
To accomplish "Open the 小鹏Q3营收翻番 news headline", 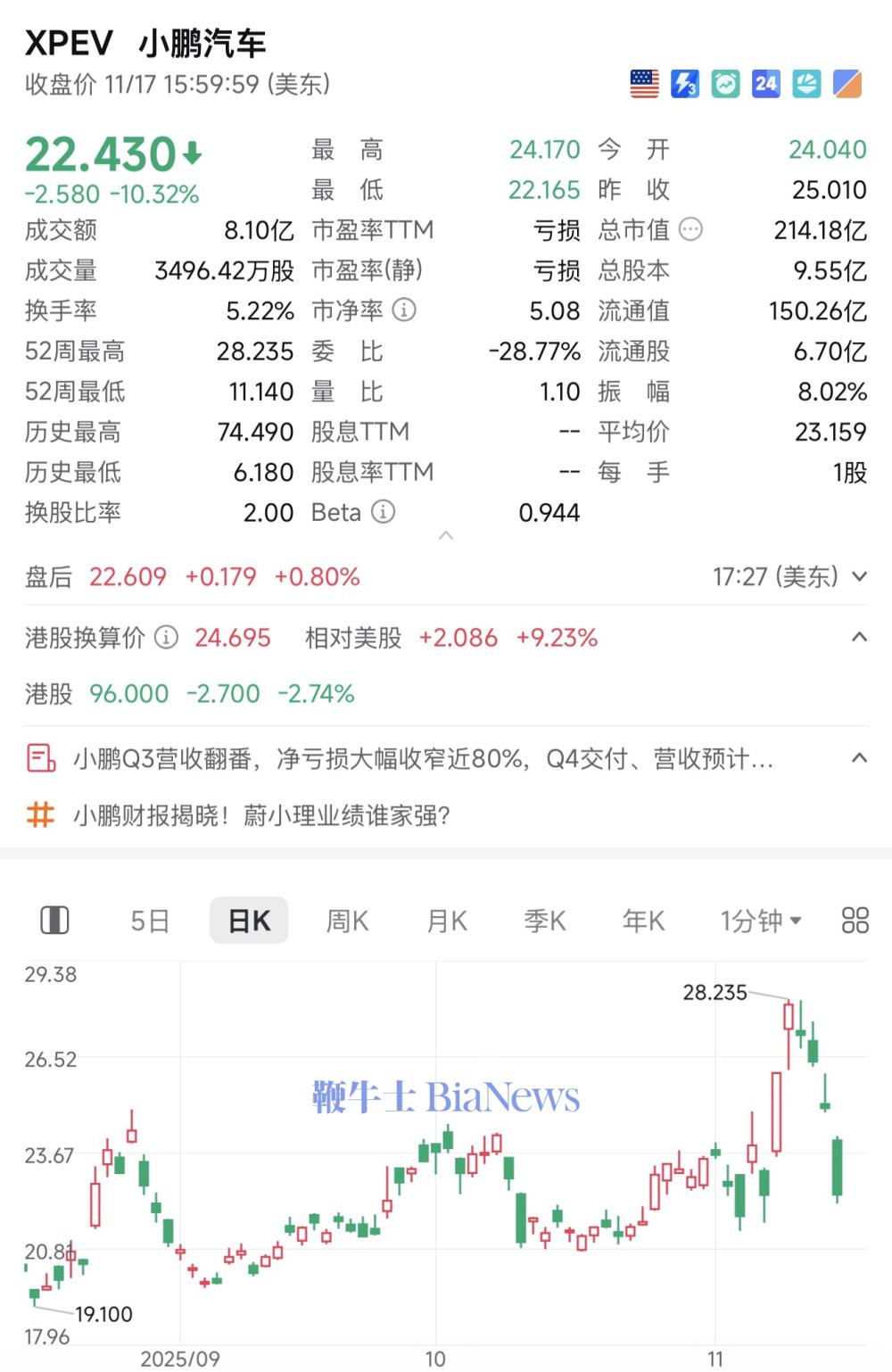I will 423,759.
